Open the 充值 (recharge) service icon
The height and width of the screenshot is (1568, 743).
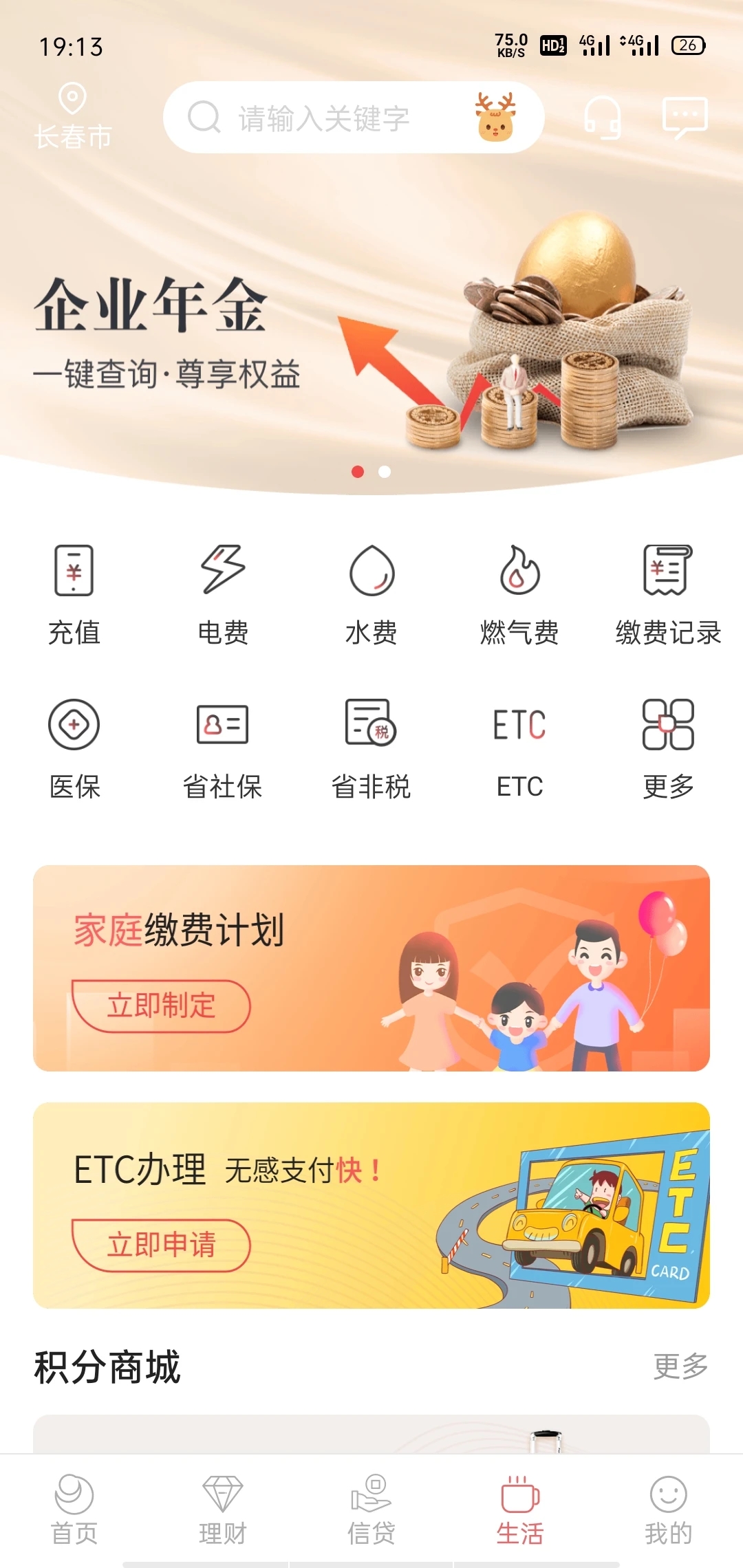click(x=74, y=591)
